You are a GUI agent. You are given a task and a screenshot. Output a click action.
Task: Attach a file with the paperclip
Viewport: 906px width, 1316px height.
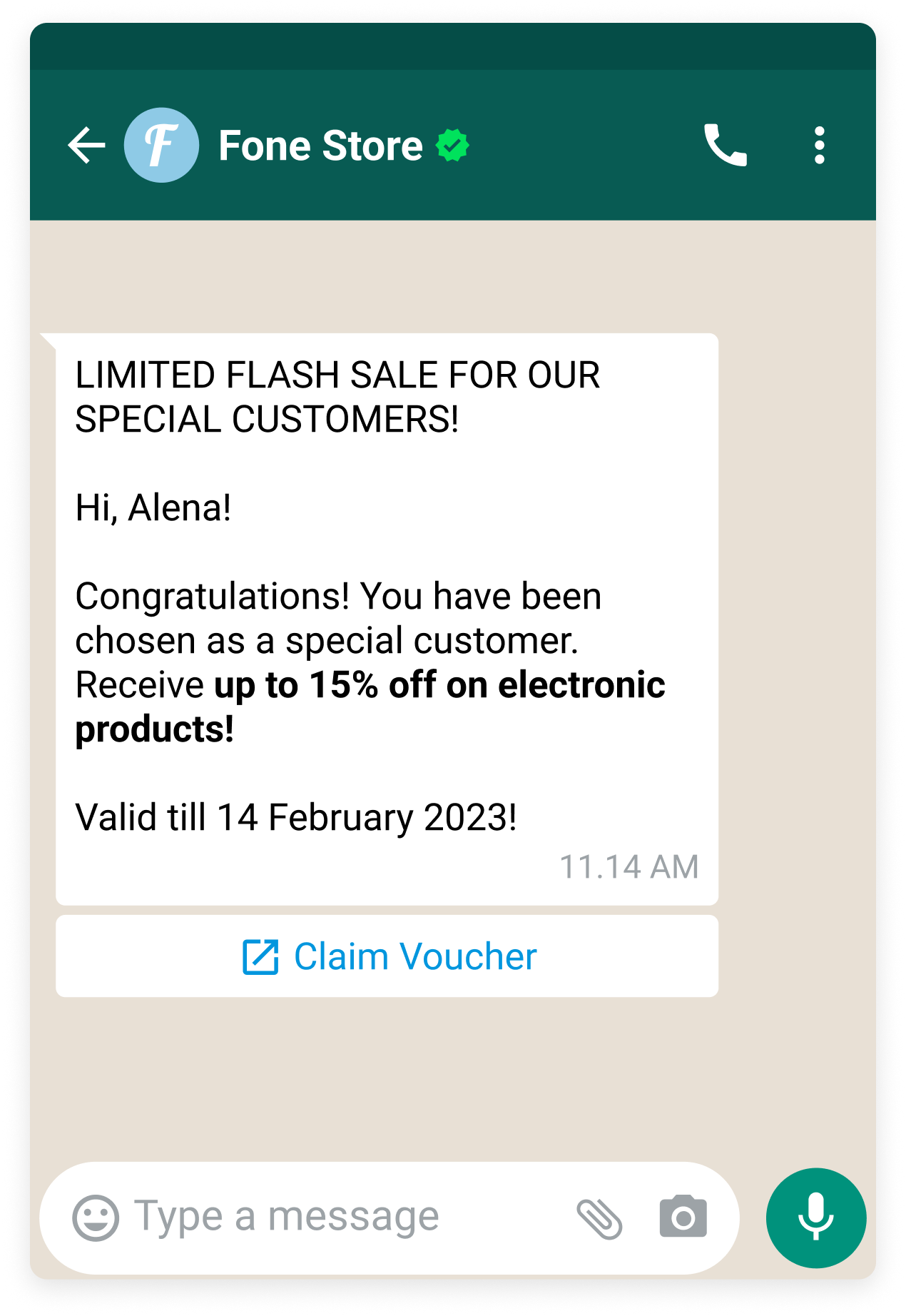tap(599, 1218)
